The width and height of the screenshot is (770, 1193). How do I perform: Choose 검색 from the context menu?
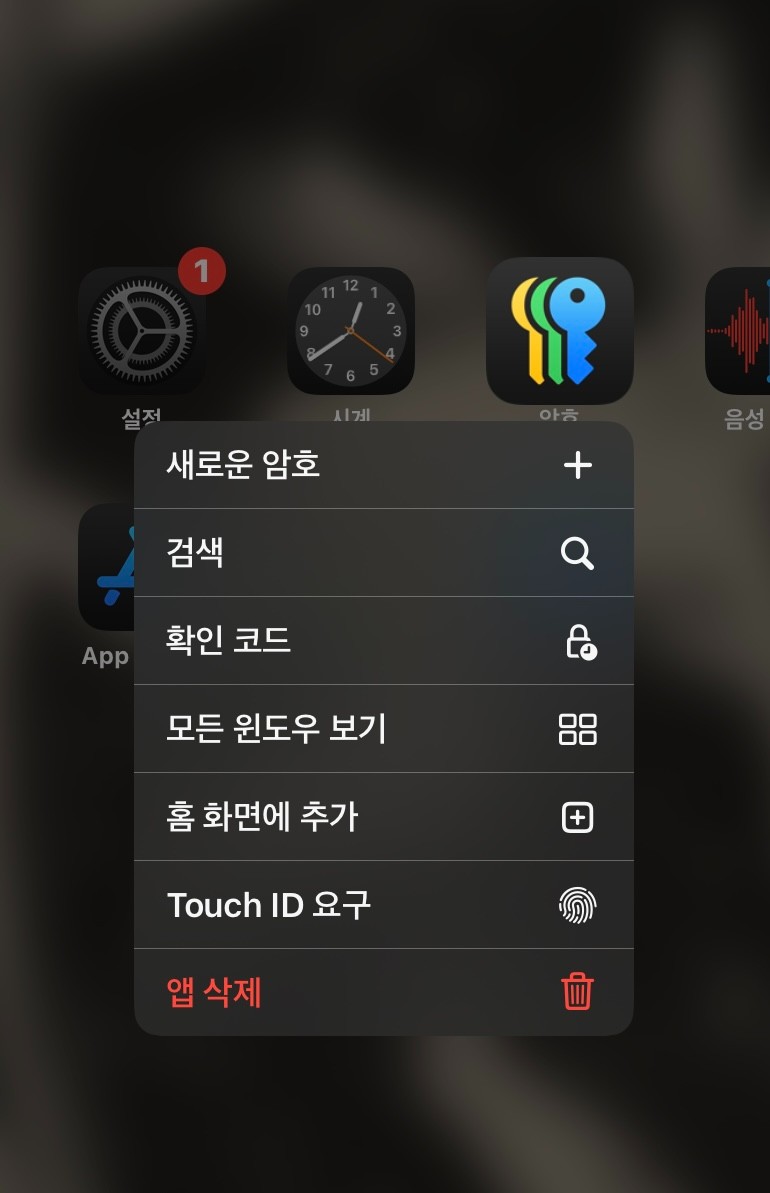click(x=383, y=553)
